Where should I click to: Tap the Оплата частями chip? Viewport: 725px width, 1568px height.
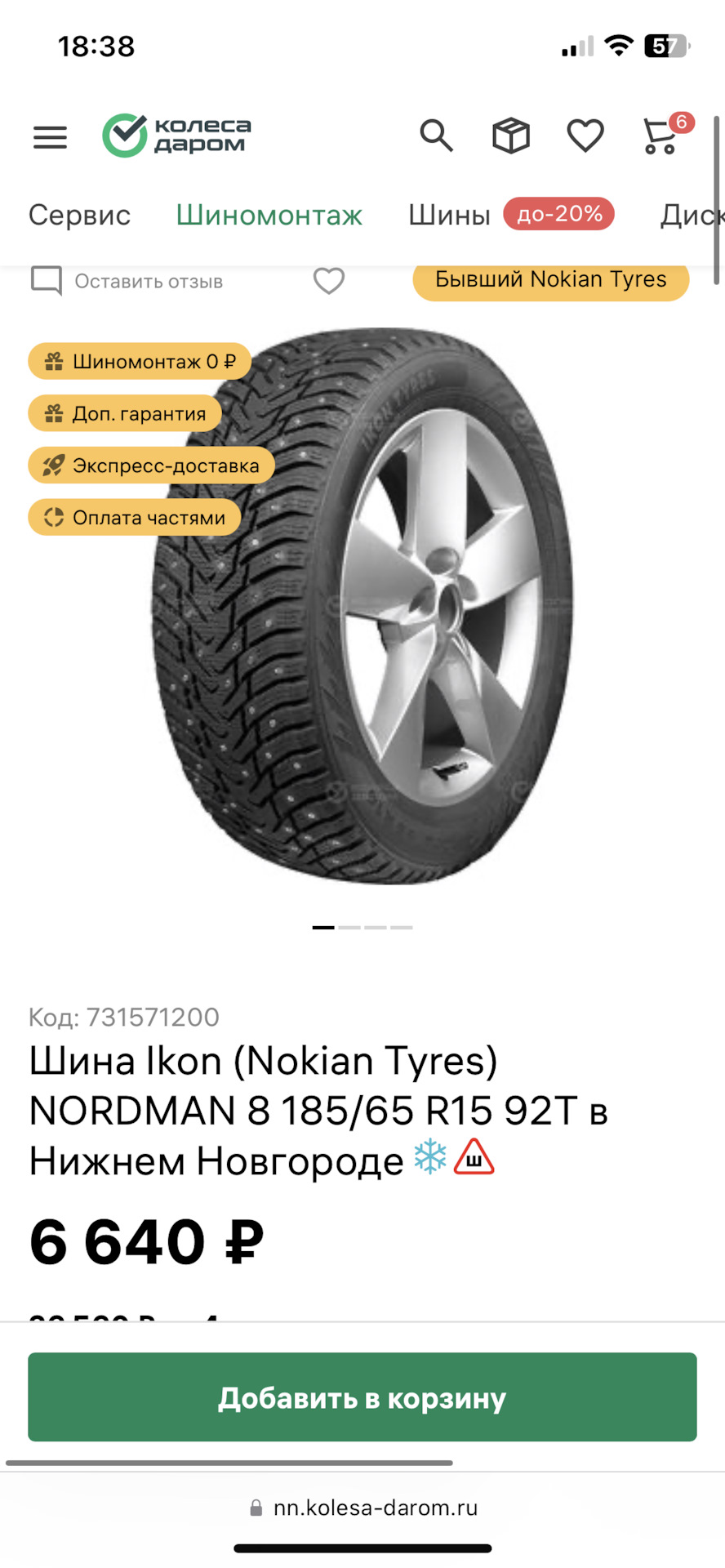pos(135,518)
